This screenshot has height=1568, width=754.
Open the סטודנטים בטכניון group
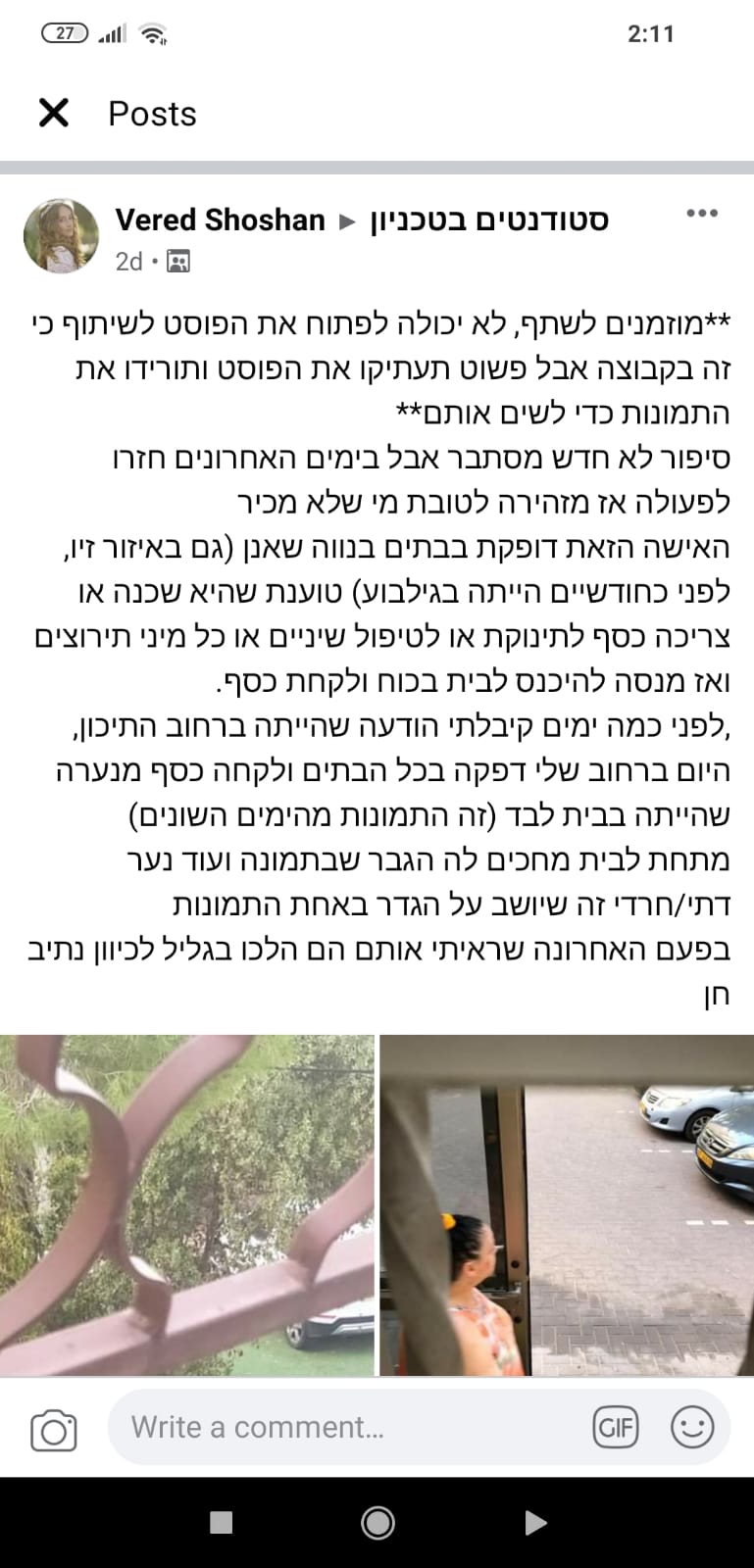click(x=488, y=220)
